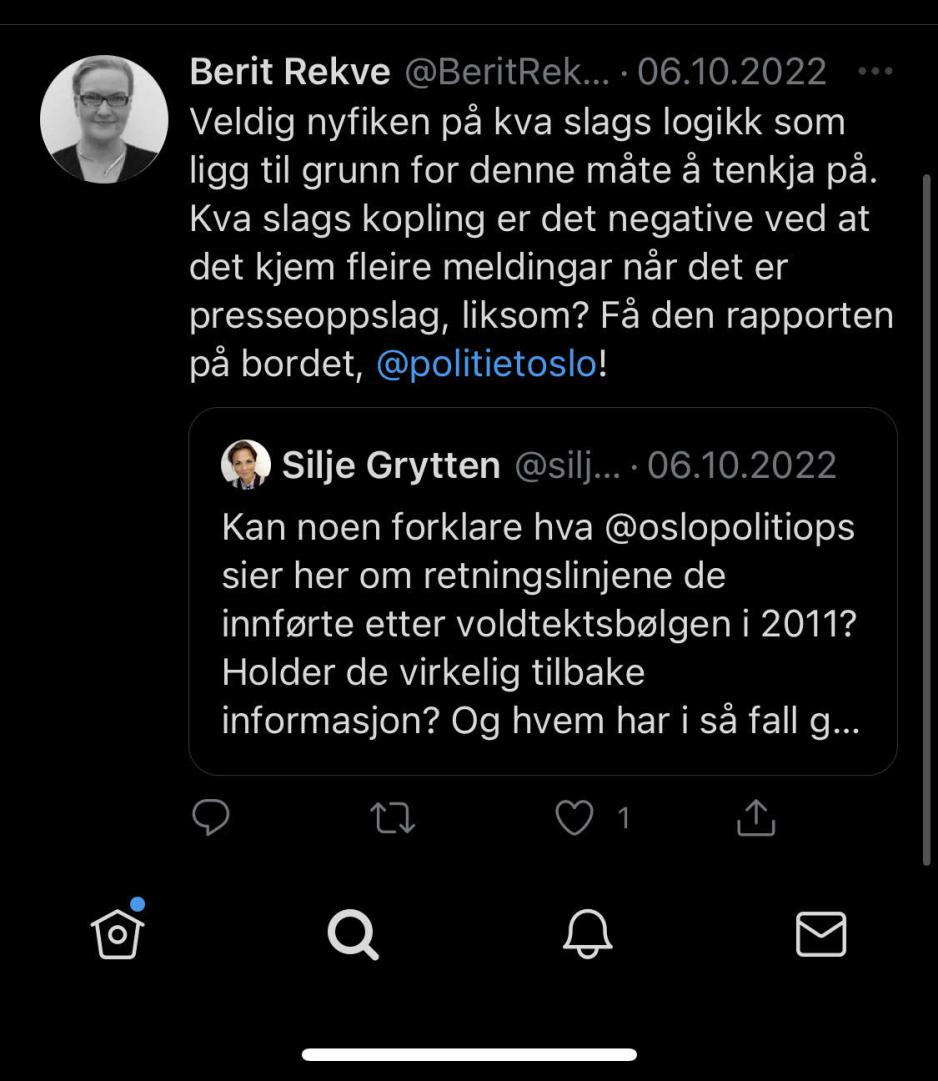Share the tweet via the share icon
Image resolution: width=938 pixels, height=1081 pixels.
point(758,818)
